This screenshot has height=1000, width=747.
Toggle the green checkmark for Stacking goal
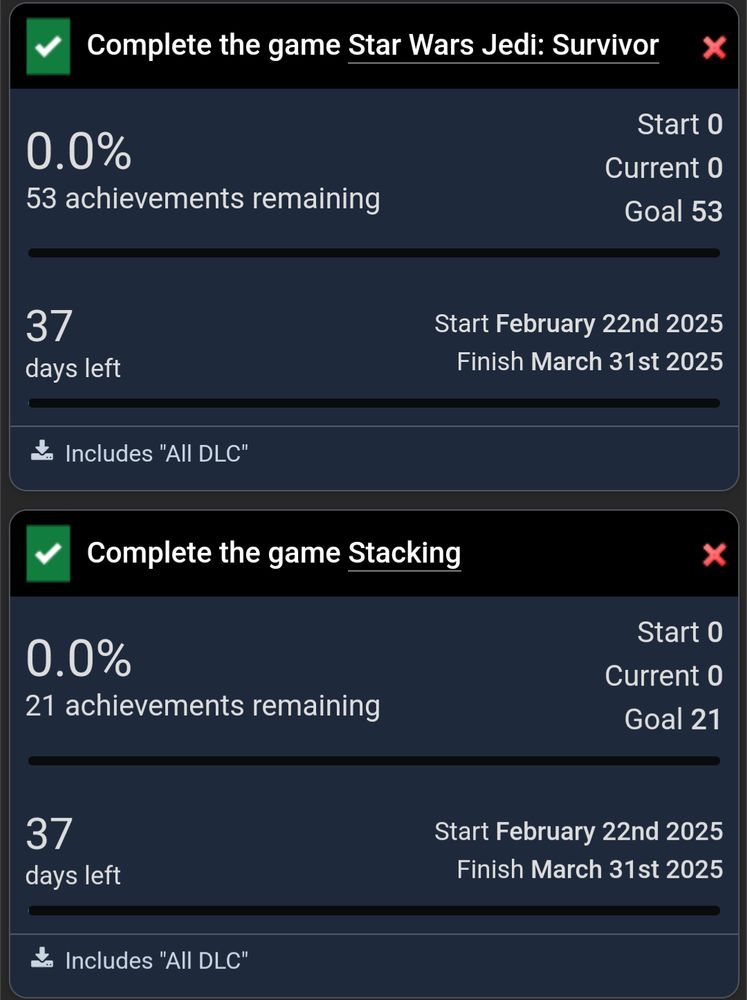(x=48, y=553)
